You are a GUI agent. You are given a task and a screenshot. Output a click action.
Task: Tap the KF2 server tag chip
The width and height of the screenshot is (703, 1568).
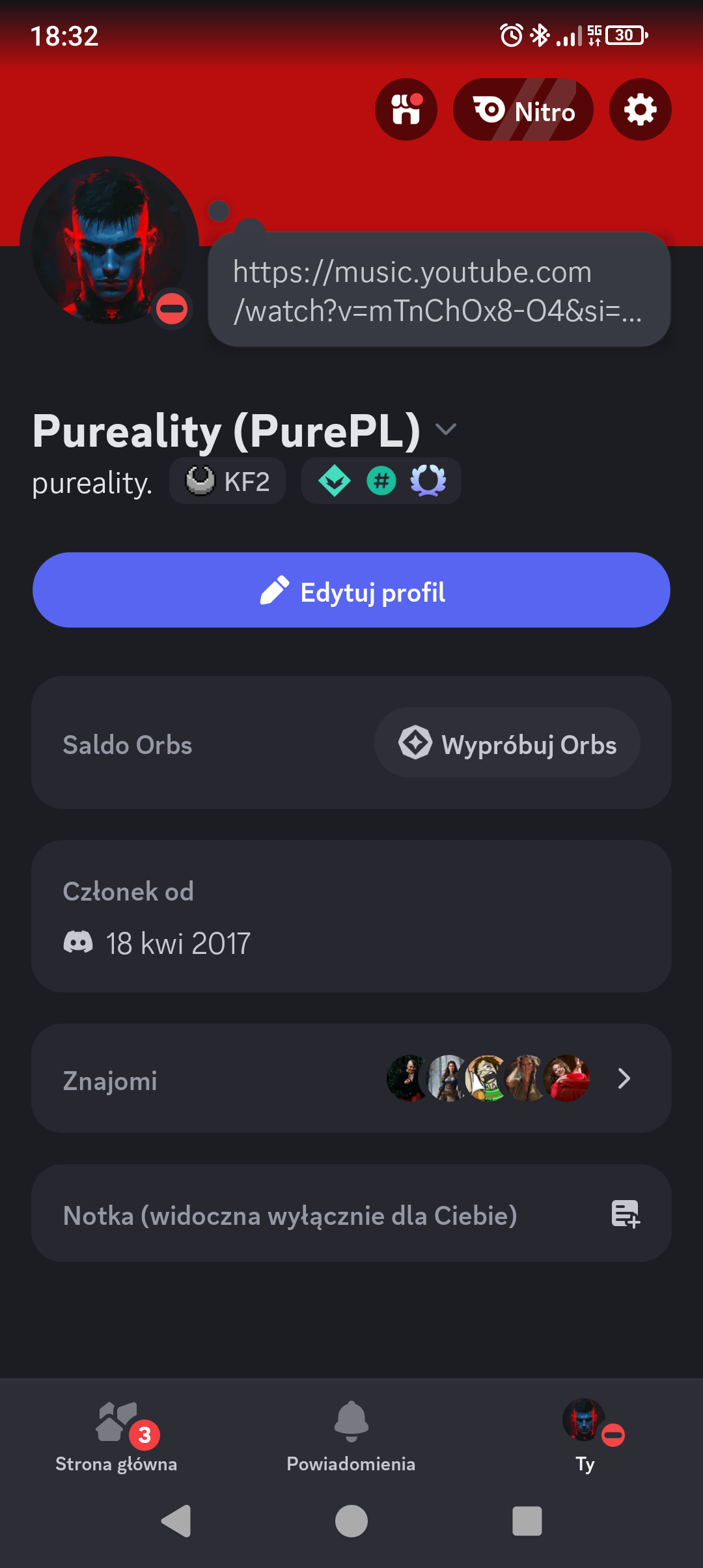click(227, 481)
